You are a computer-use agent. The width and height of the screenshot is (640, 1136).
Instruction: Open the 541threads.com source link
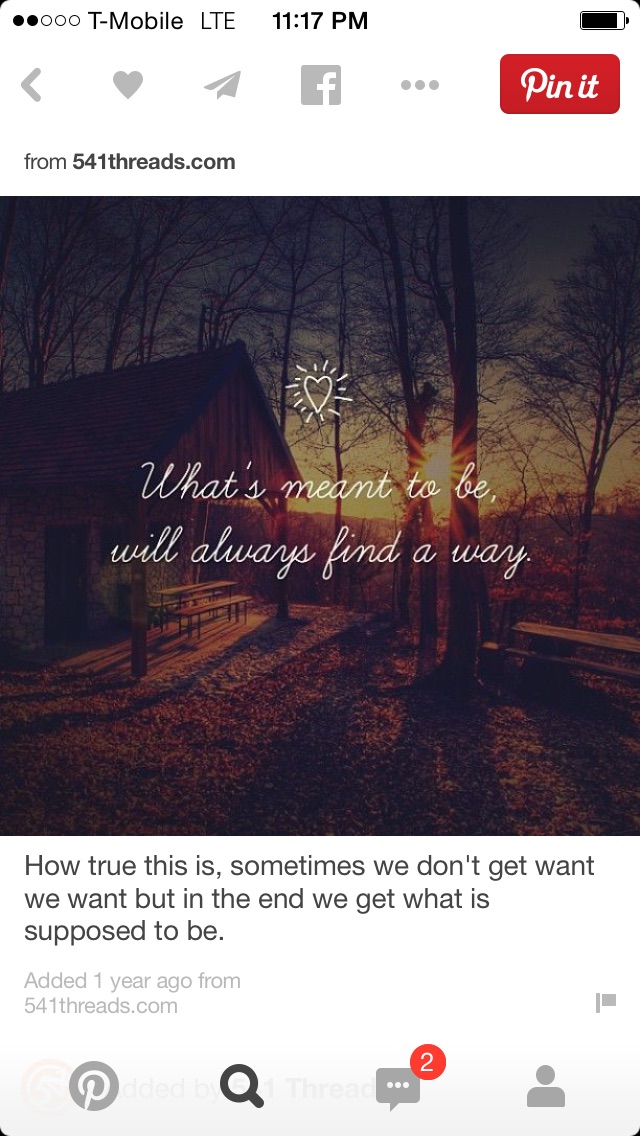tap(153, 162)
